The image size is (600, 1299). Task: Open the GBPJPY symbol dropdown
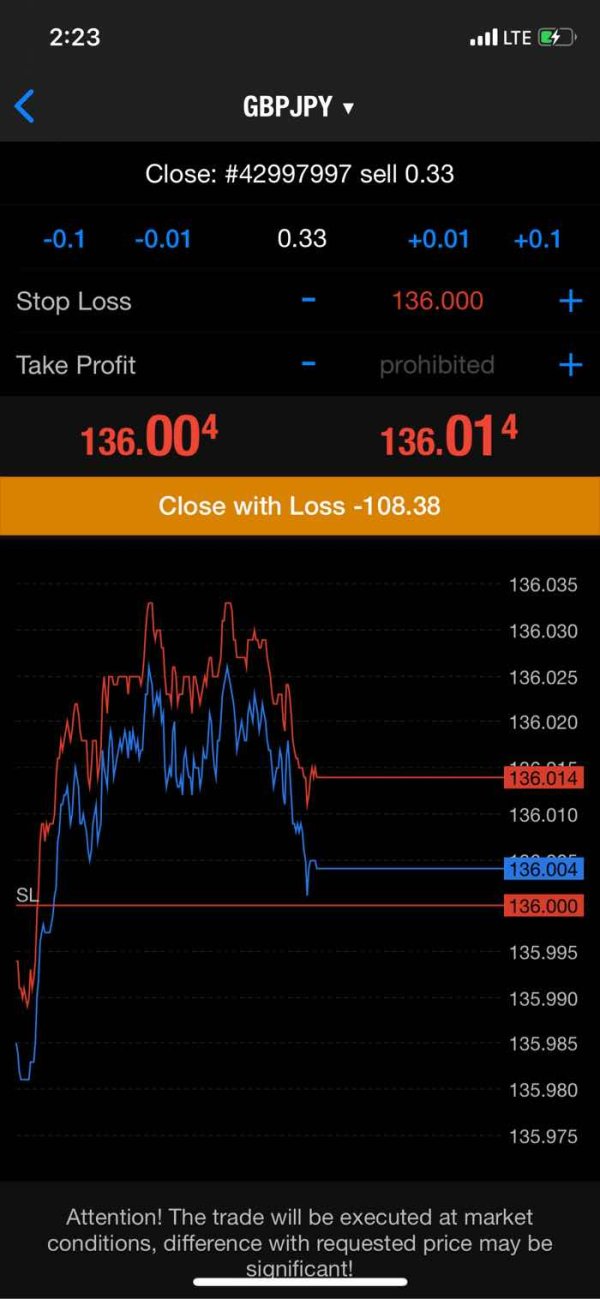coord(298,107)
